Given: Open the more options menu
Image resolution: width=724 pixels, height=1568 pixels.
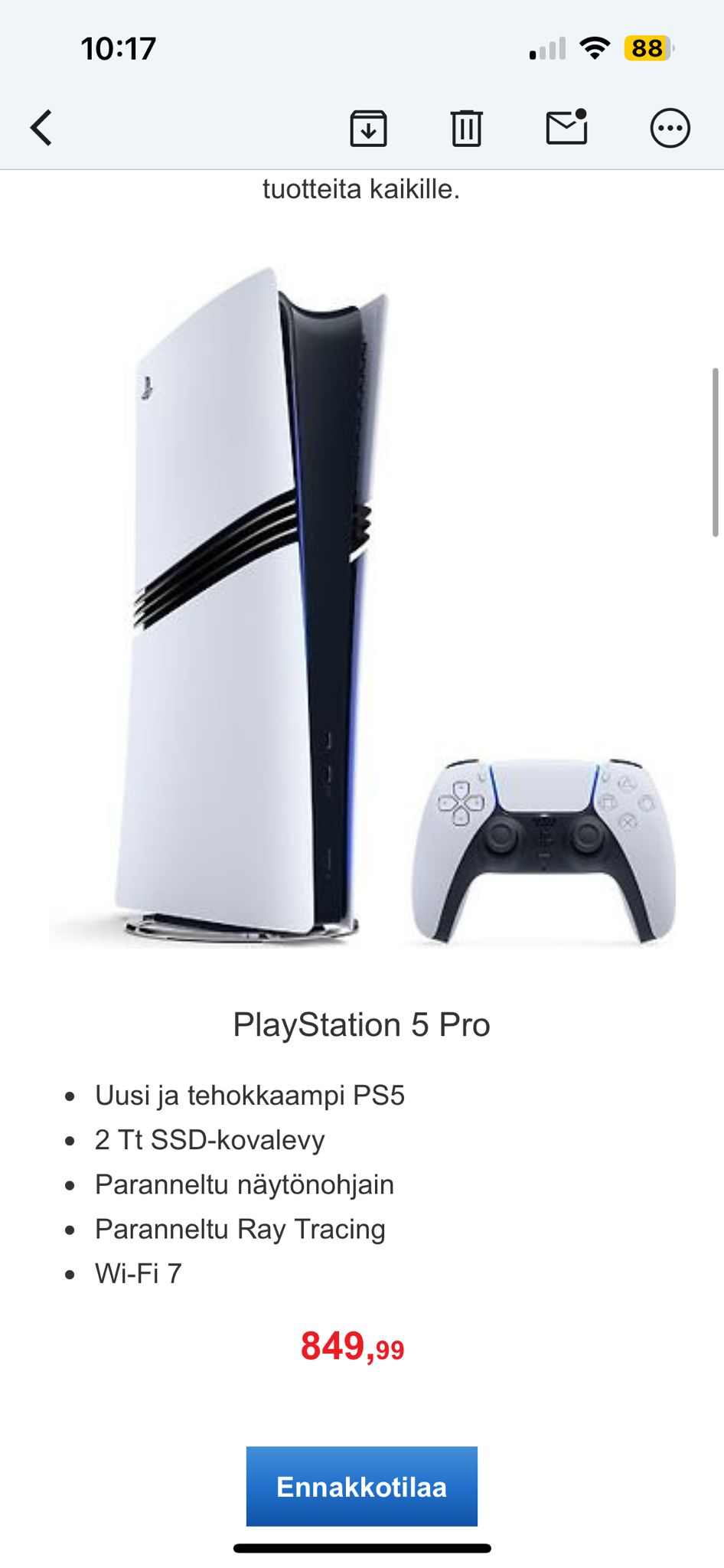Looking at the screenshot, I should [x=670, y=128].
